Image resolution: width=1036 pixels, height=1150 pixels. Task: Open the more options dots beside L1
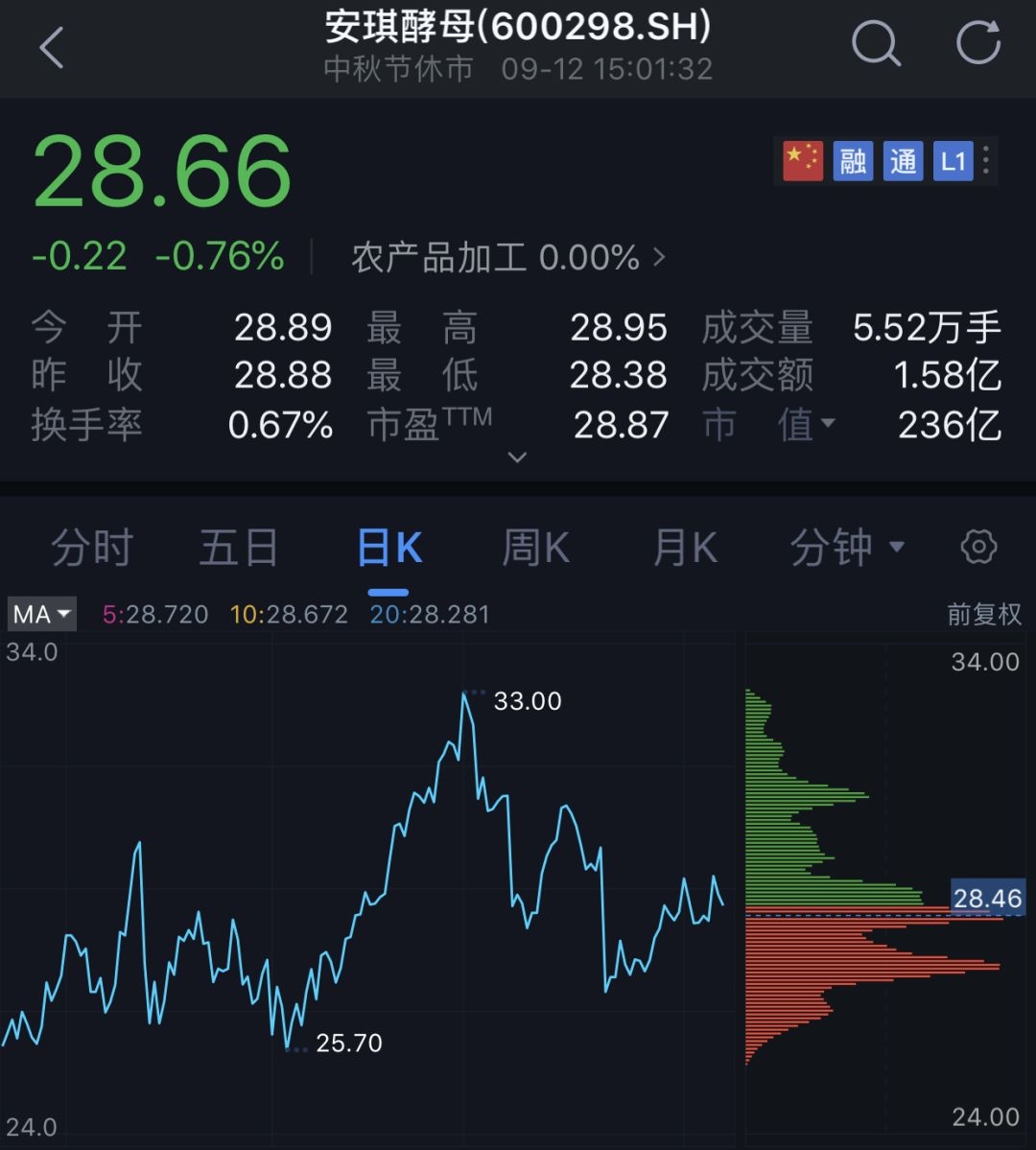987,160
